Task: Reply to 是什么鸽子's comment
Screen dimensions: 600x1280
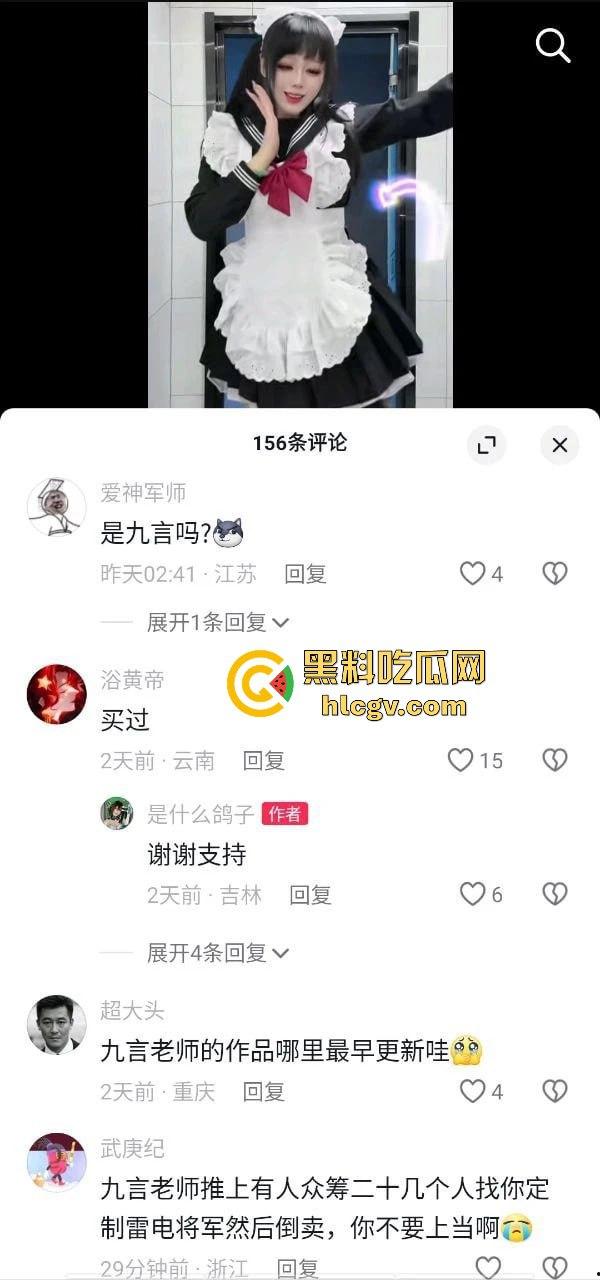Action: click(x=310, y=895)
